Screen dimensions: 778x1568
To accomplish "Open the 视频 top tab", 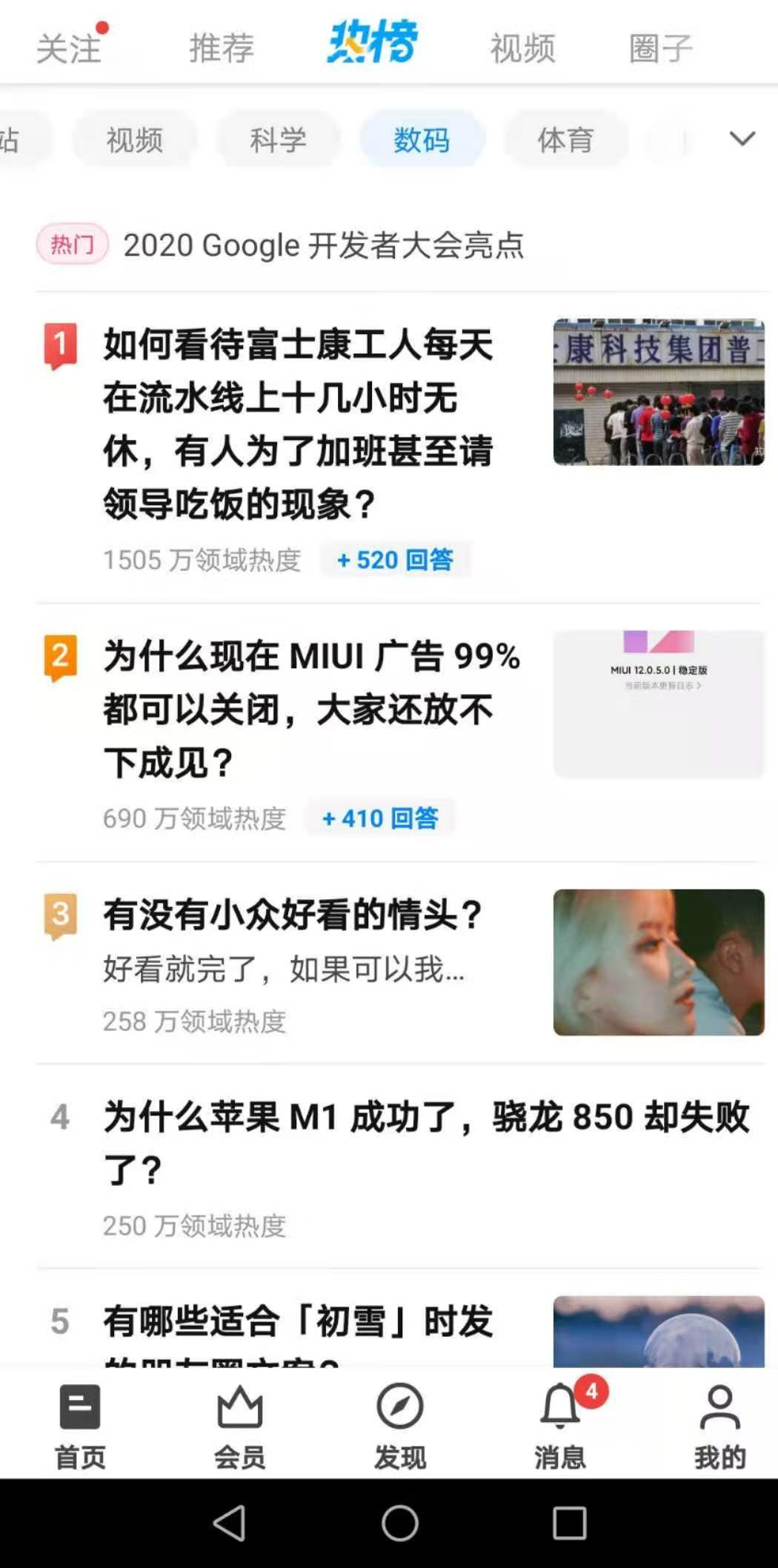I will click(x=522, y=49).
